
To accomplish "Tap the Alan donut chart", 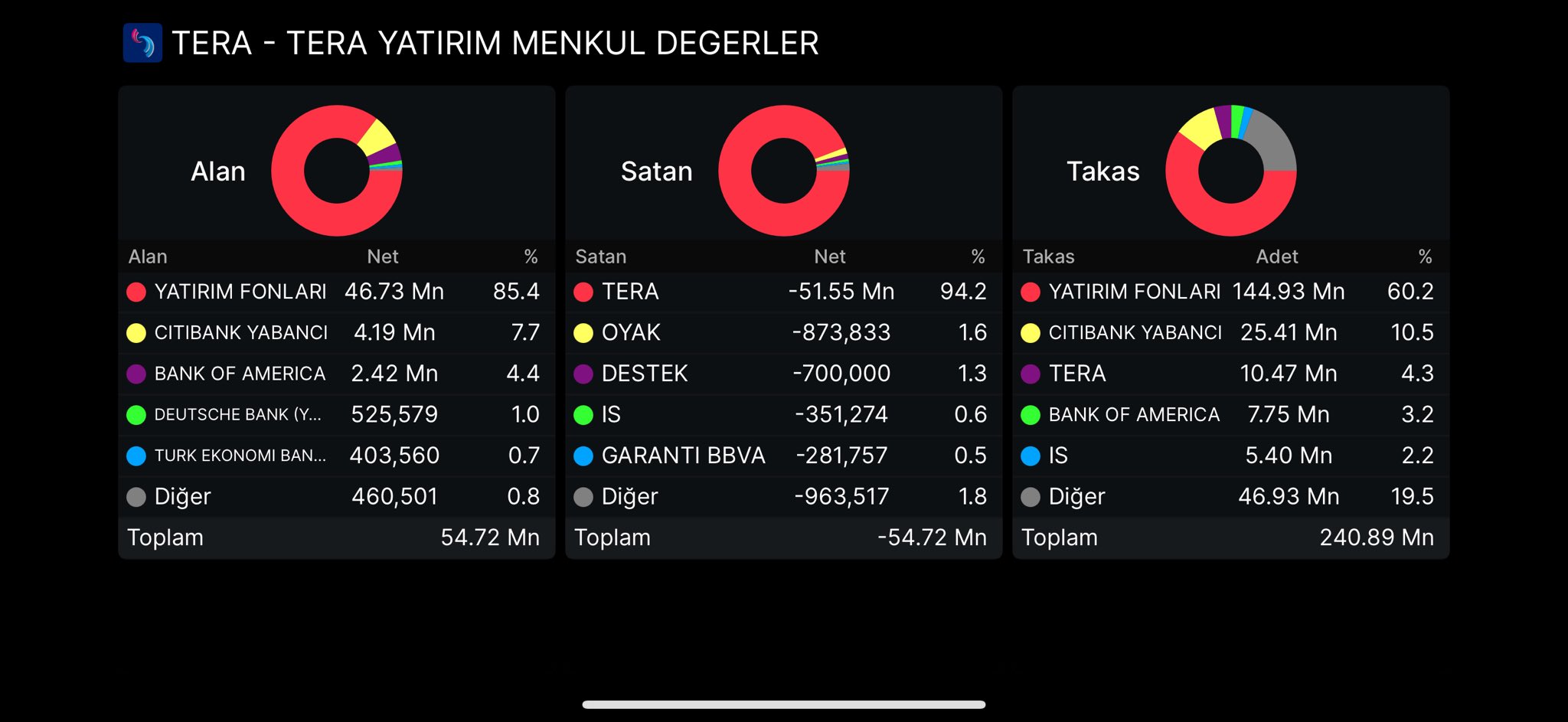I will 337,171.
